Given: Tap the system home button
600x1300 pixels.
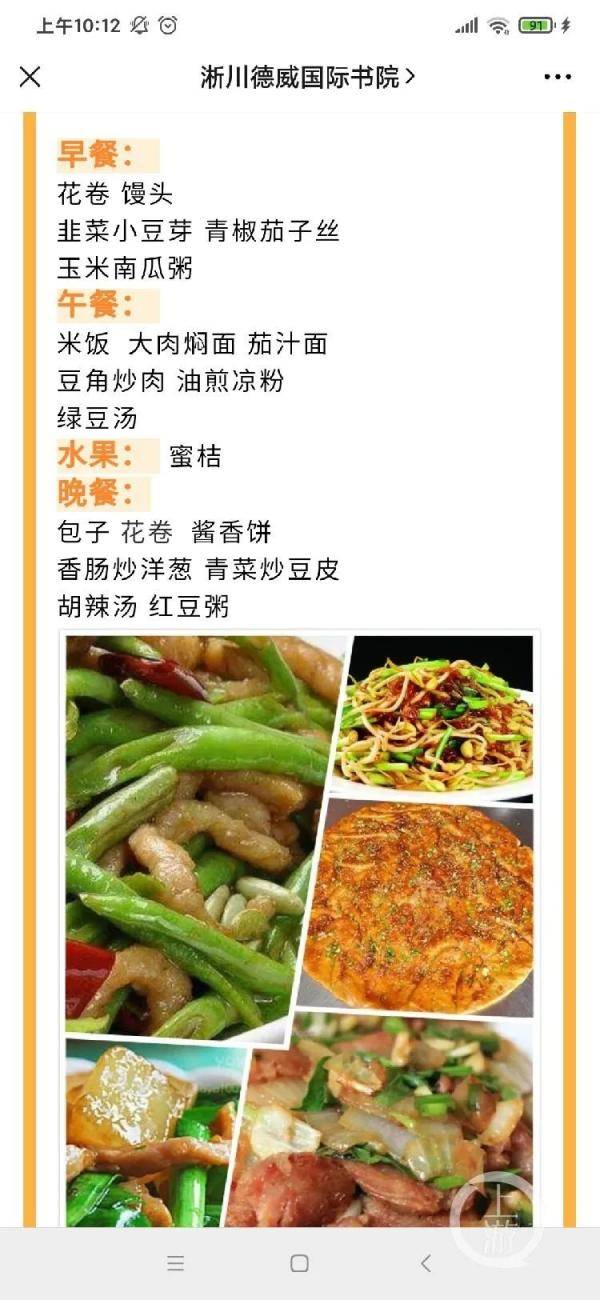Looking at the screenshot, I should [x=299, y=1263].
